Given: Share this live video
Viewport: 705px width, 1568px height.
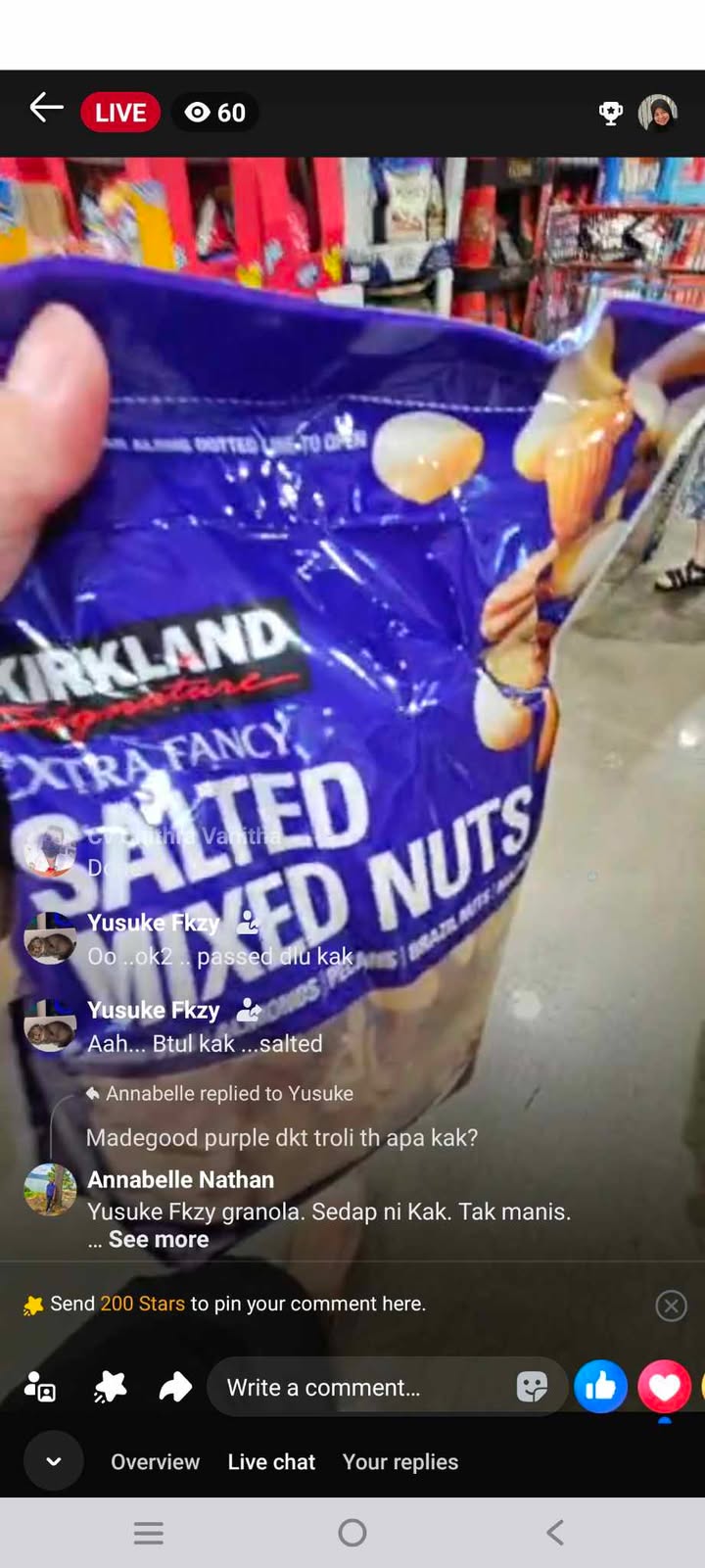Looking at the screenshot, I should click(x=175, y=1387).
